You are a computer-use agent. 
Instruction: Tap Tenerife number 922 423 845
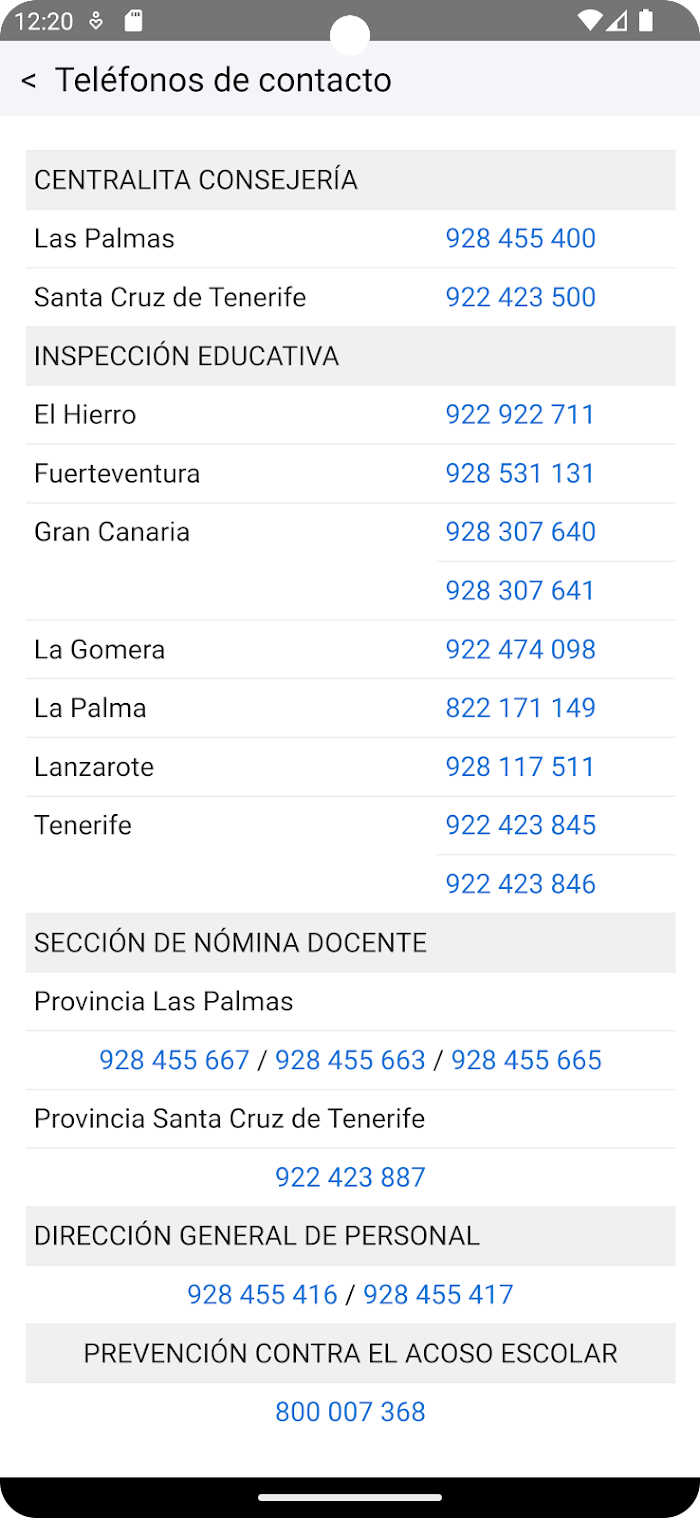(x=520, y=825)
